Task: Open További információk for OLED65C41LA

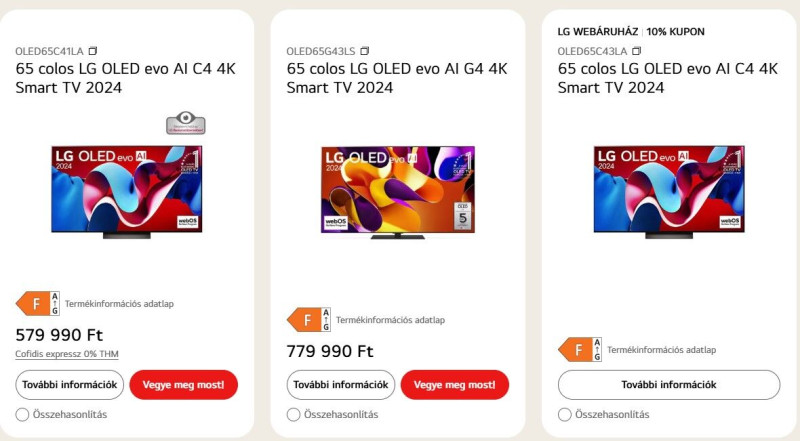Action: 70,385
